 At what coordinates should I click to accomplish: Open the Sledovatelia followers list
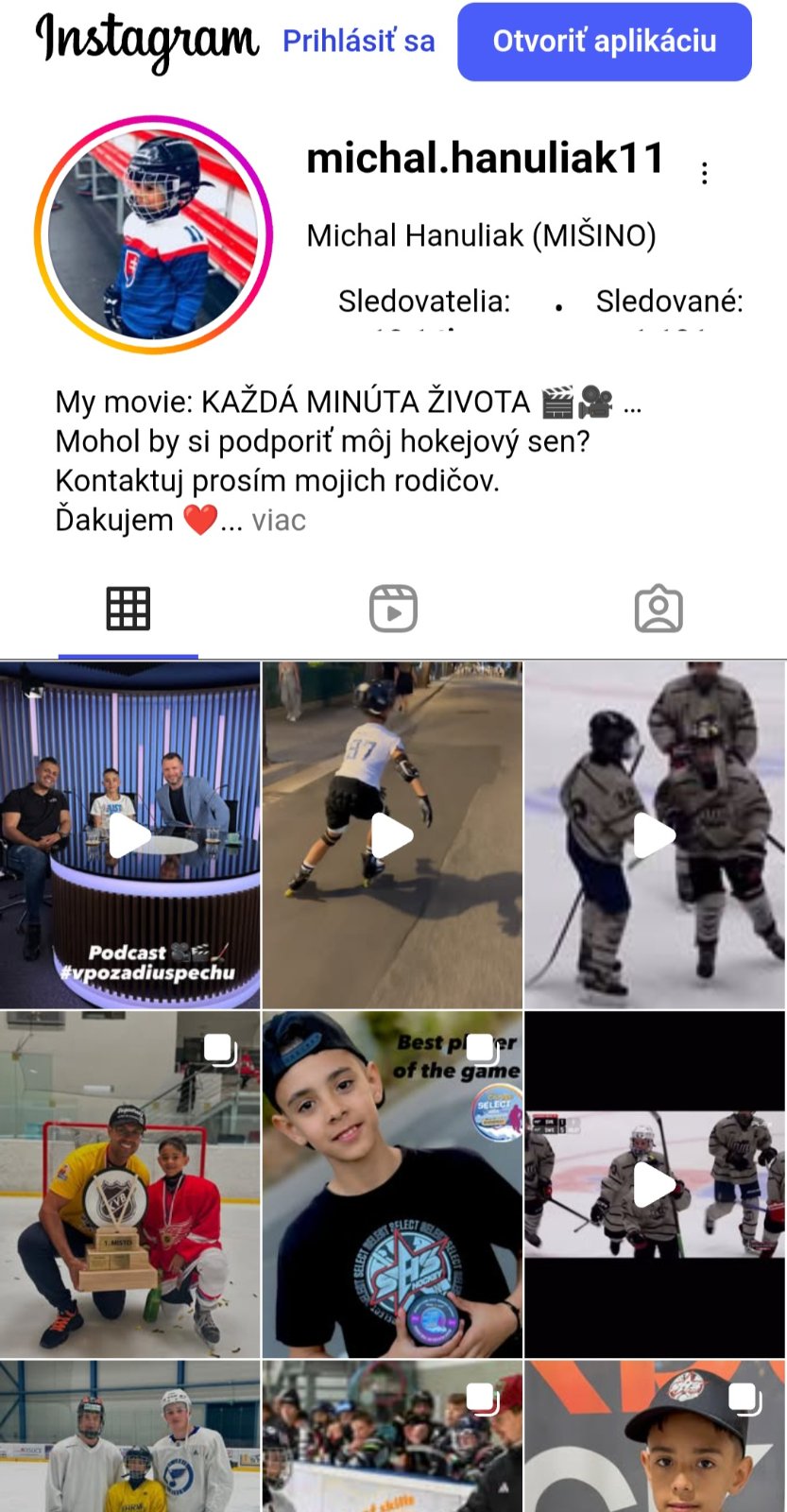(424, 301)
